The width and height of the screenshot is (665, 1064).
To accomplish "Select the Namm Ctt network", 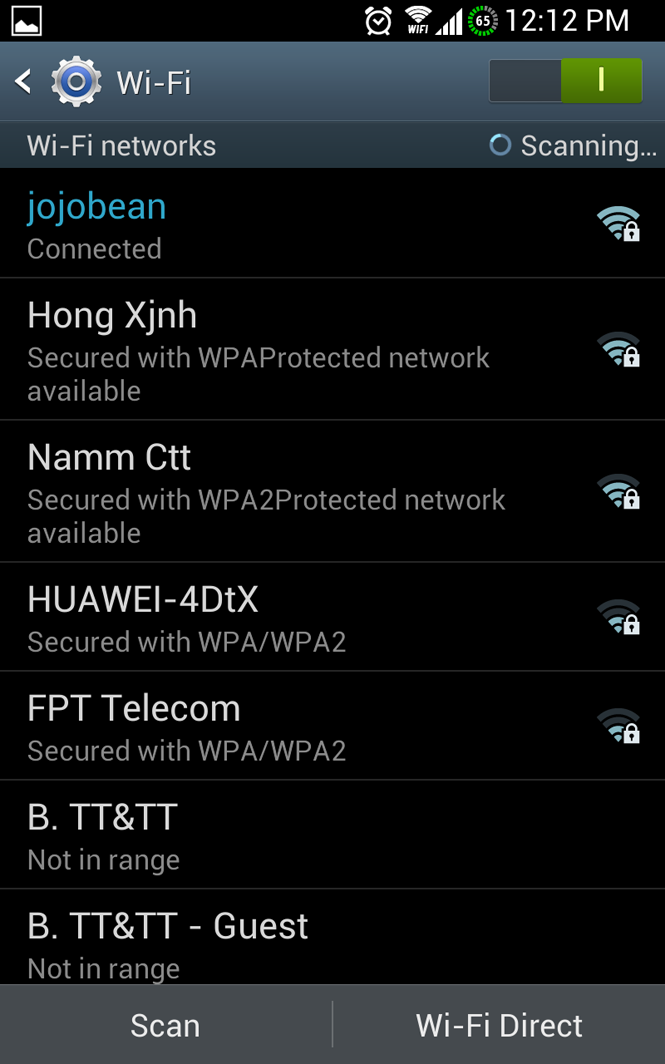I will tap(300, 491).
